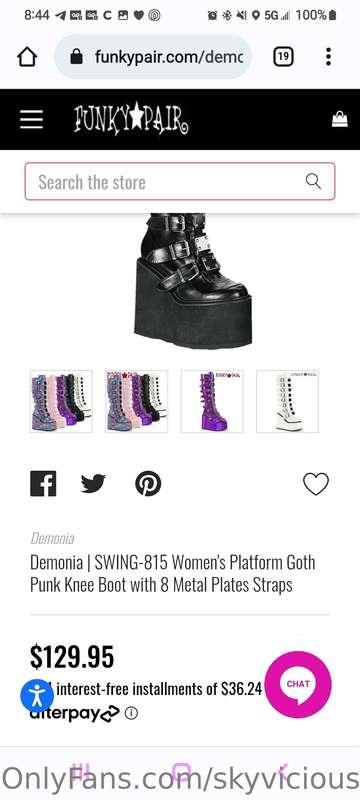Tap the search magnifier icon
Screen dimensions: 360x800
pos(313,181)
